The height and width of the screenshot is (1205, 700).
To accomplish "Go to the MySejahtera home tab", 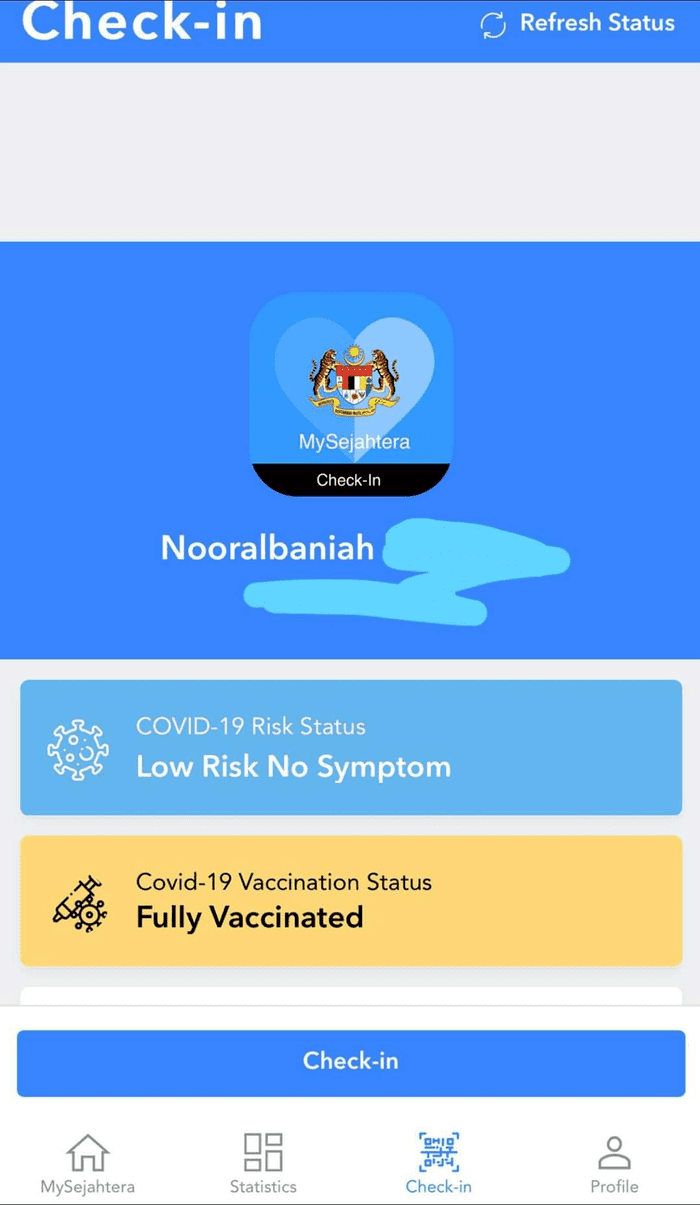I will (x=87, y=1163).
